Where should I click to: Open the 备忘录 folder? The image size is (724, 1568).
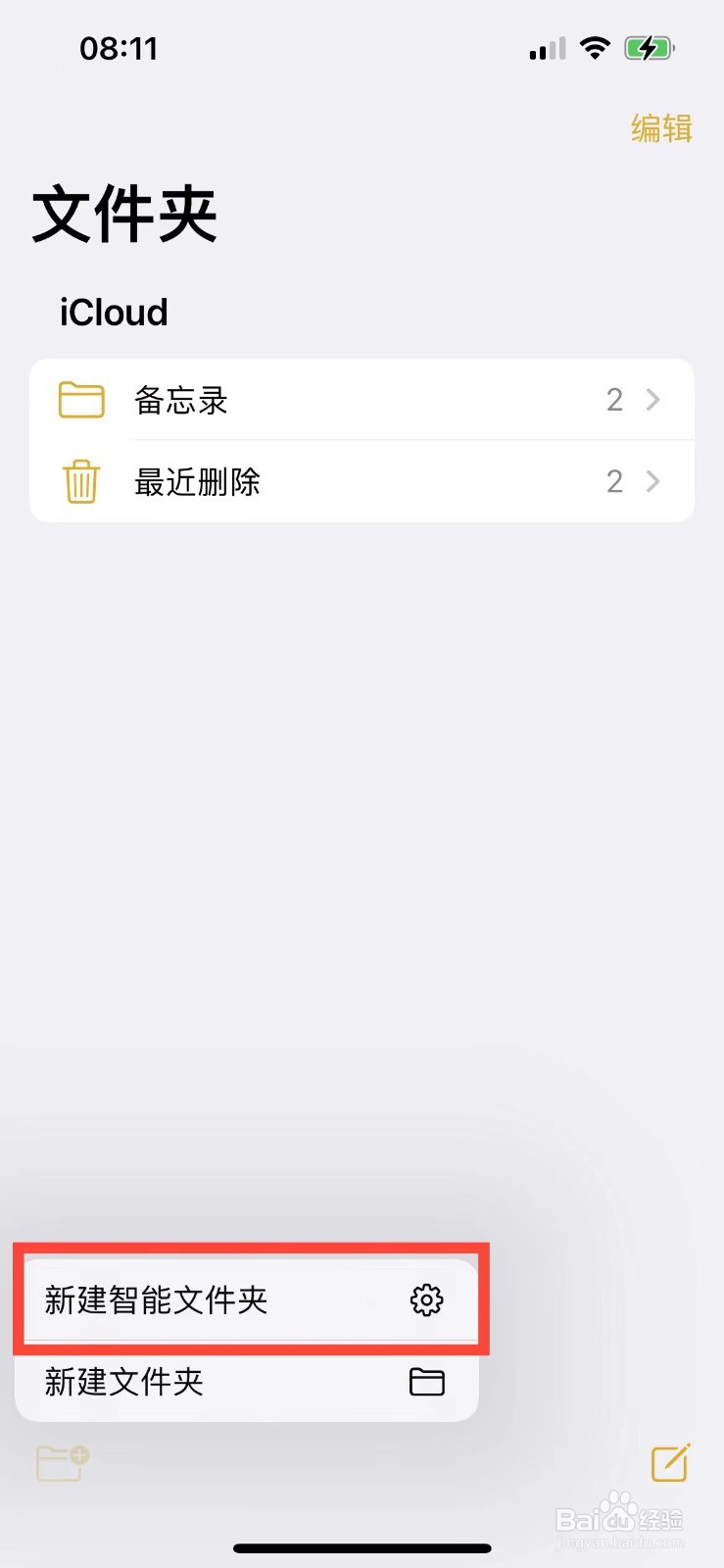pyautogui.click(x=362, y=400)
